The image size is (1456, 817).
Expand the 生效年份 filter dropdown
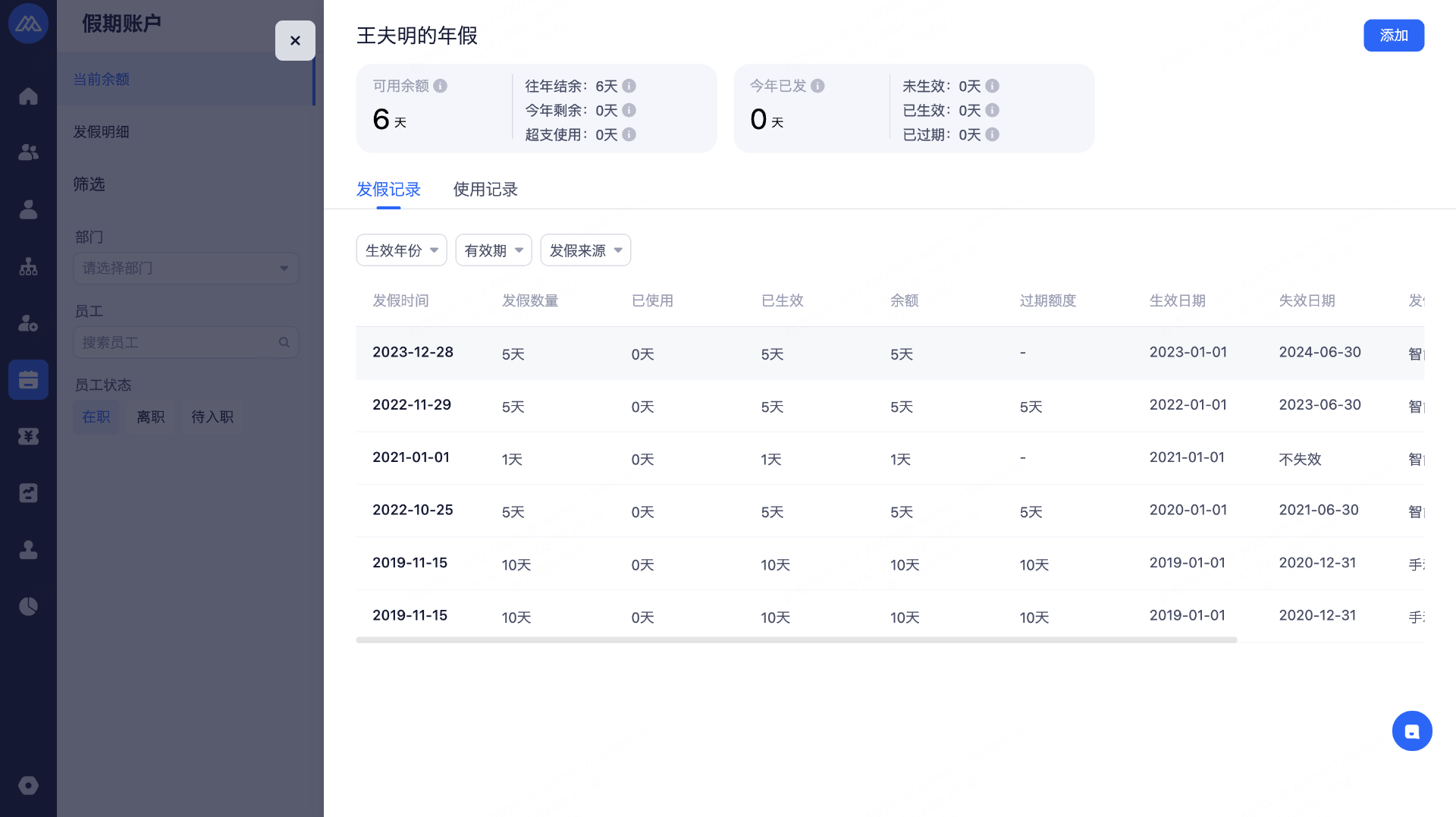click(401, 250)
